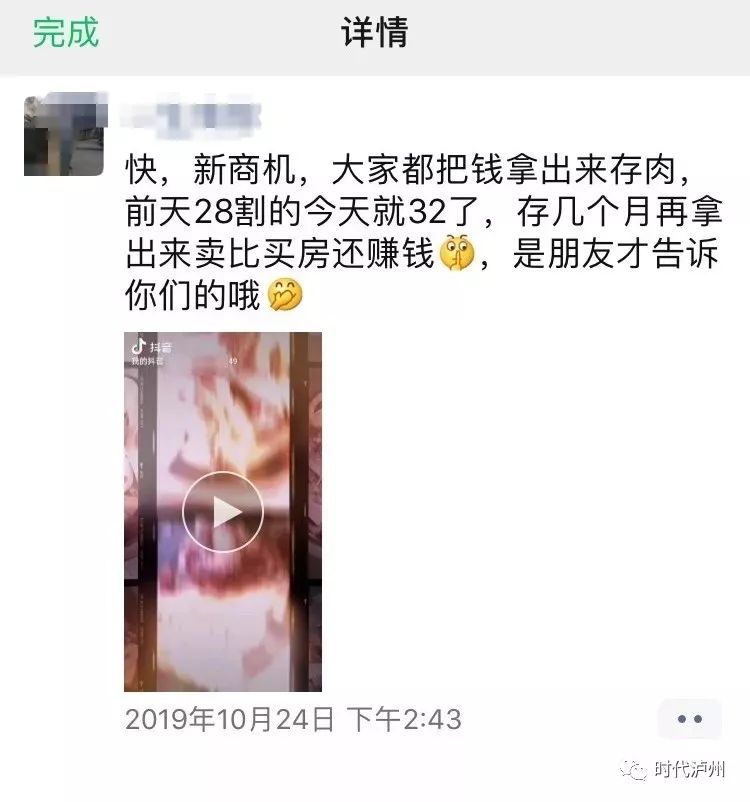Play the Douyin video in the post
Screen dimensions: 750x802
(223, 511)
